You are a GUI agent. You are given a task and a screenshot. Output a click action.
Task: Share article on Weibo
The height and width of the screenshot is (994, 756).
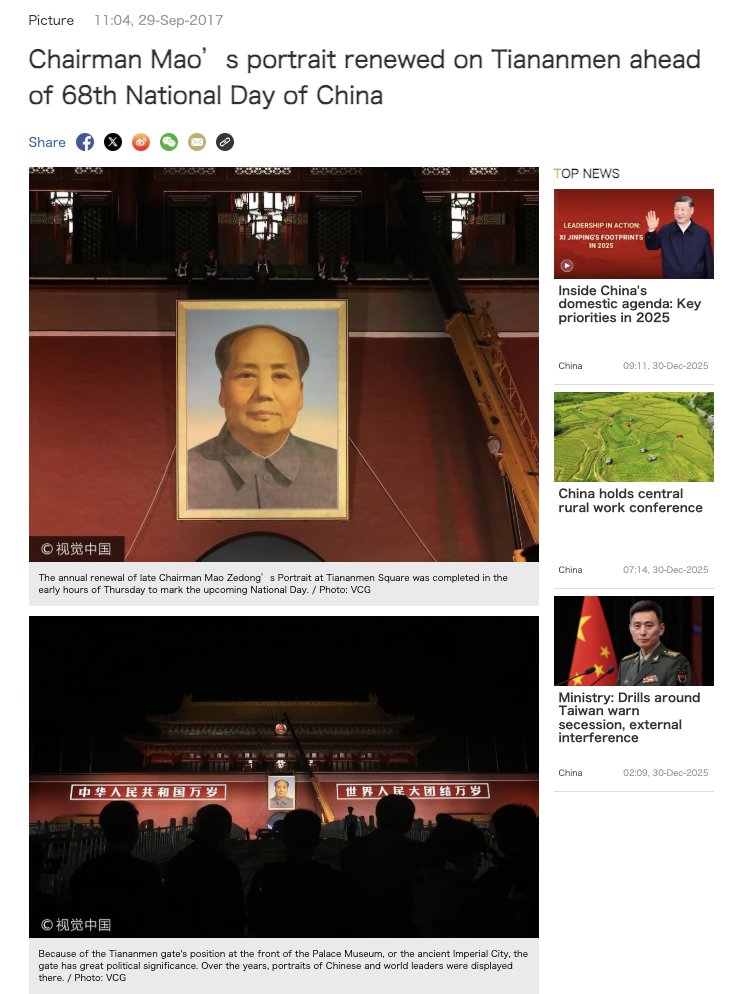[141, 142]
